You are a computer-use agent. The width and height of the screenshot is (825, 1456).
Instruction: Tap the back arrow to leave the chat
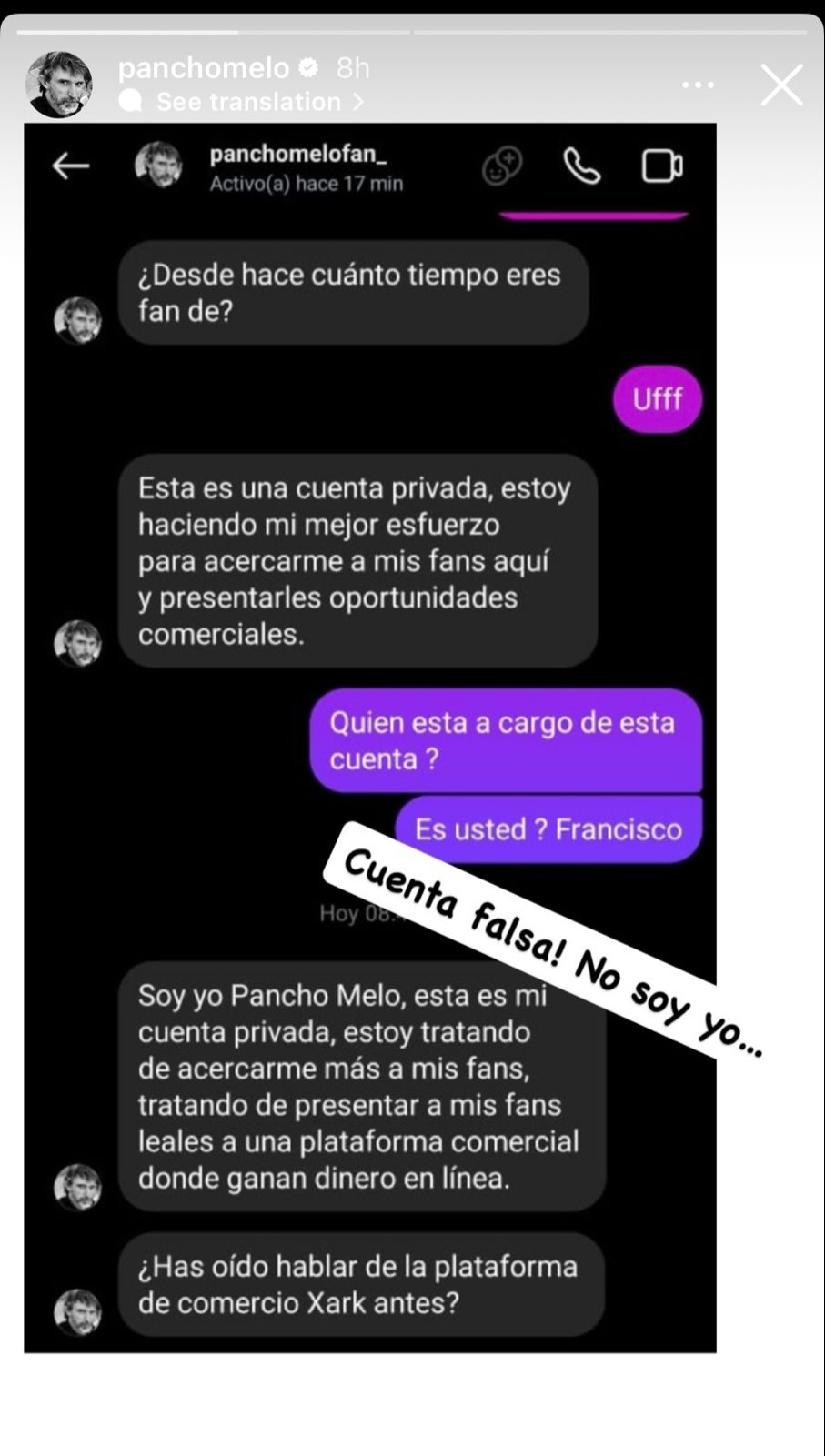(71, 166)
